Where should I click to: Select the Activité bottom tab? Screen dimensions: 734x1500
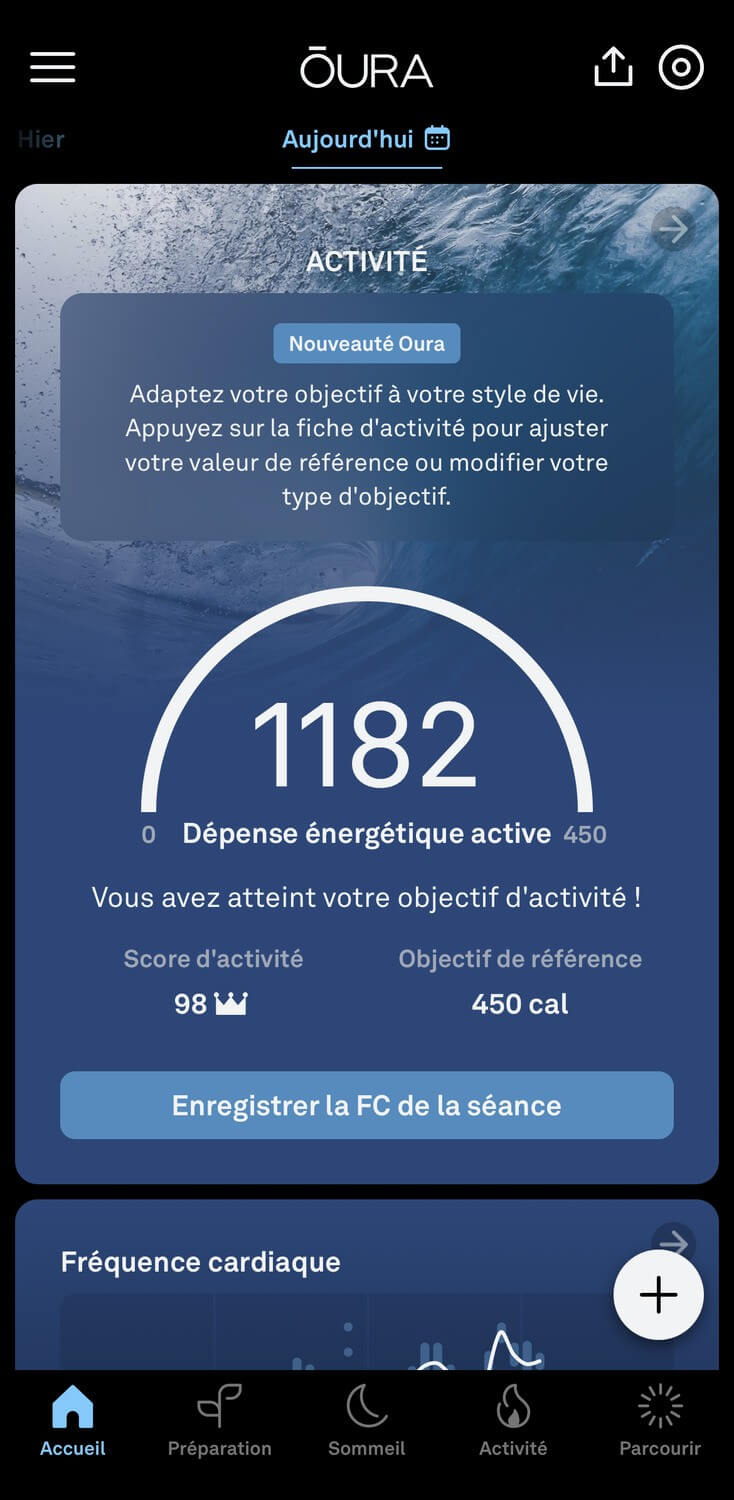point(513,1421)
